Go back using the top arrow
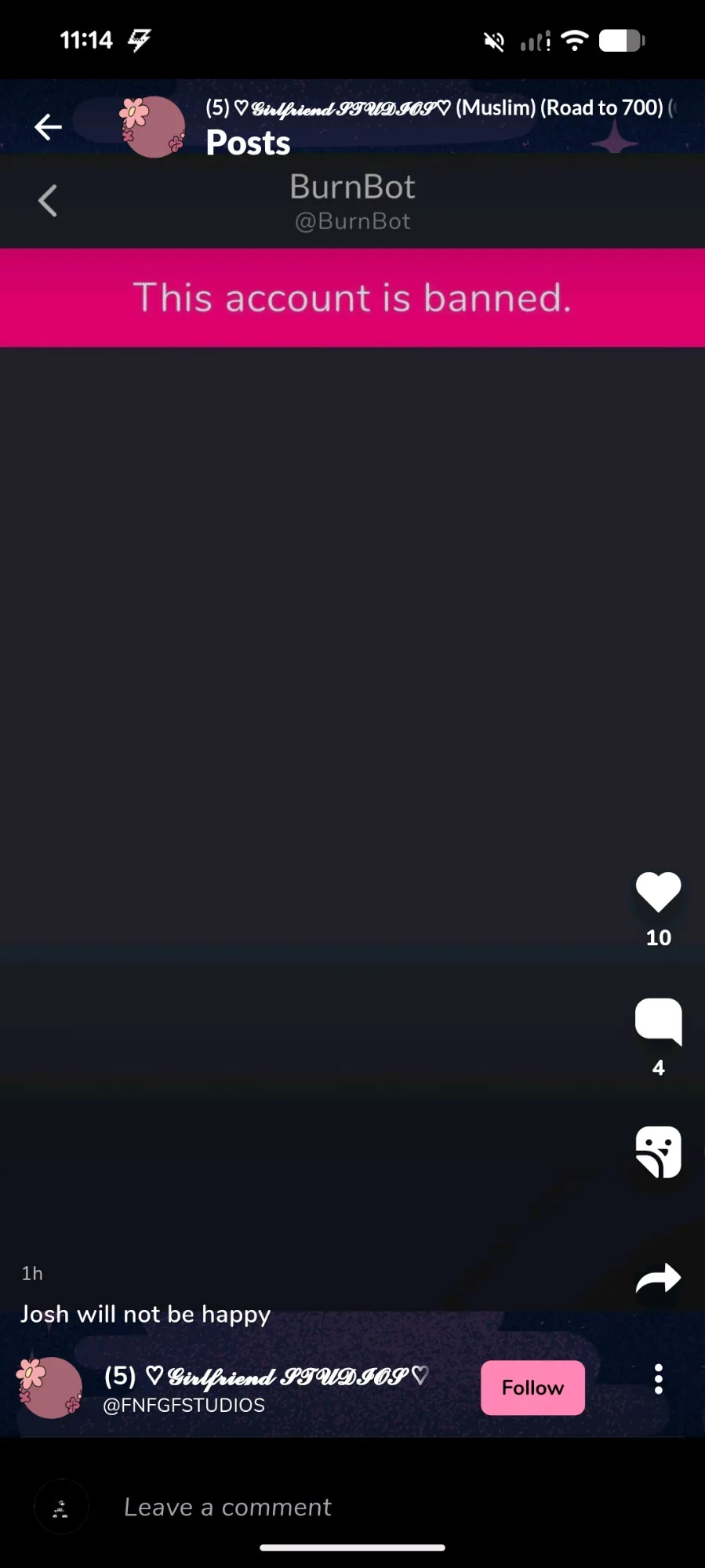705x1568 pixels. pyautogui.click(x=48, y=126)
